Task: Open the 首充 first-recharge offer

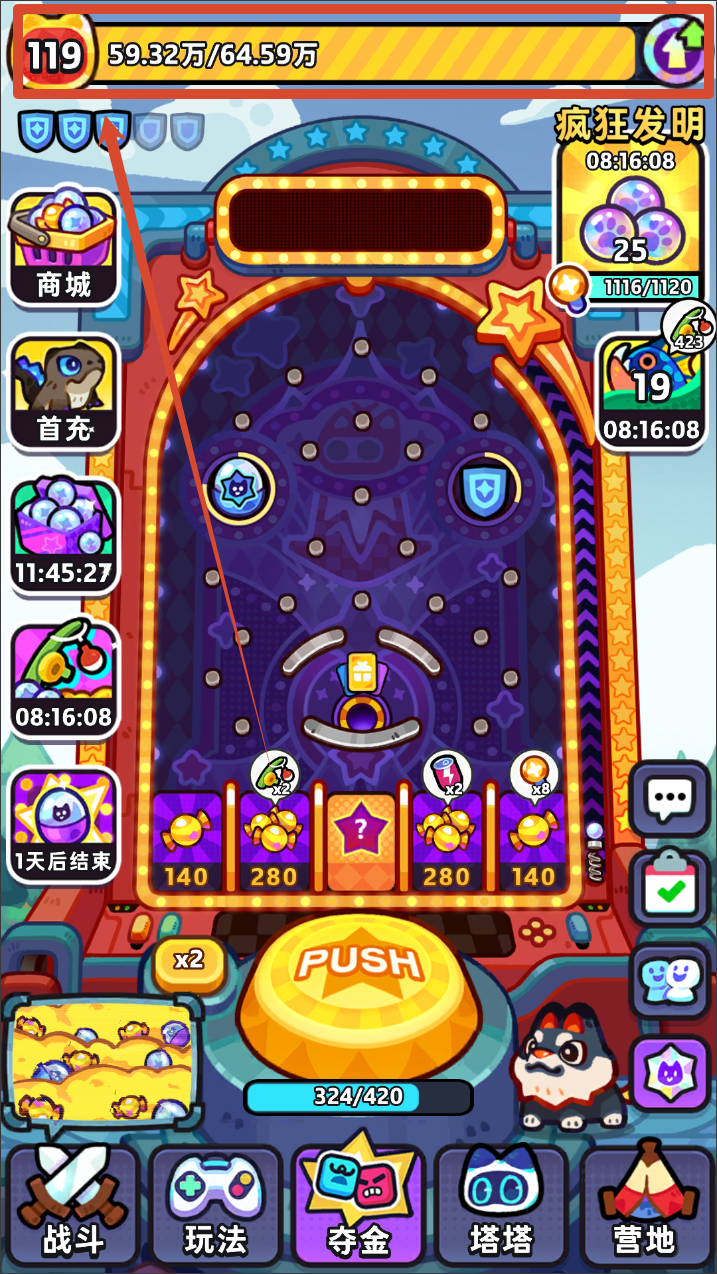Action: tap(64, 392)
